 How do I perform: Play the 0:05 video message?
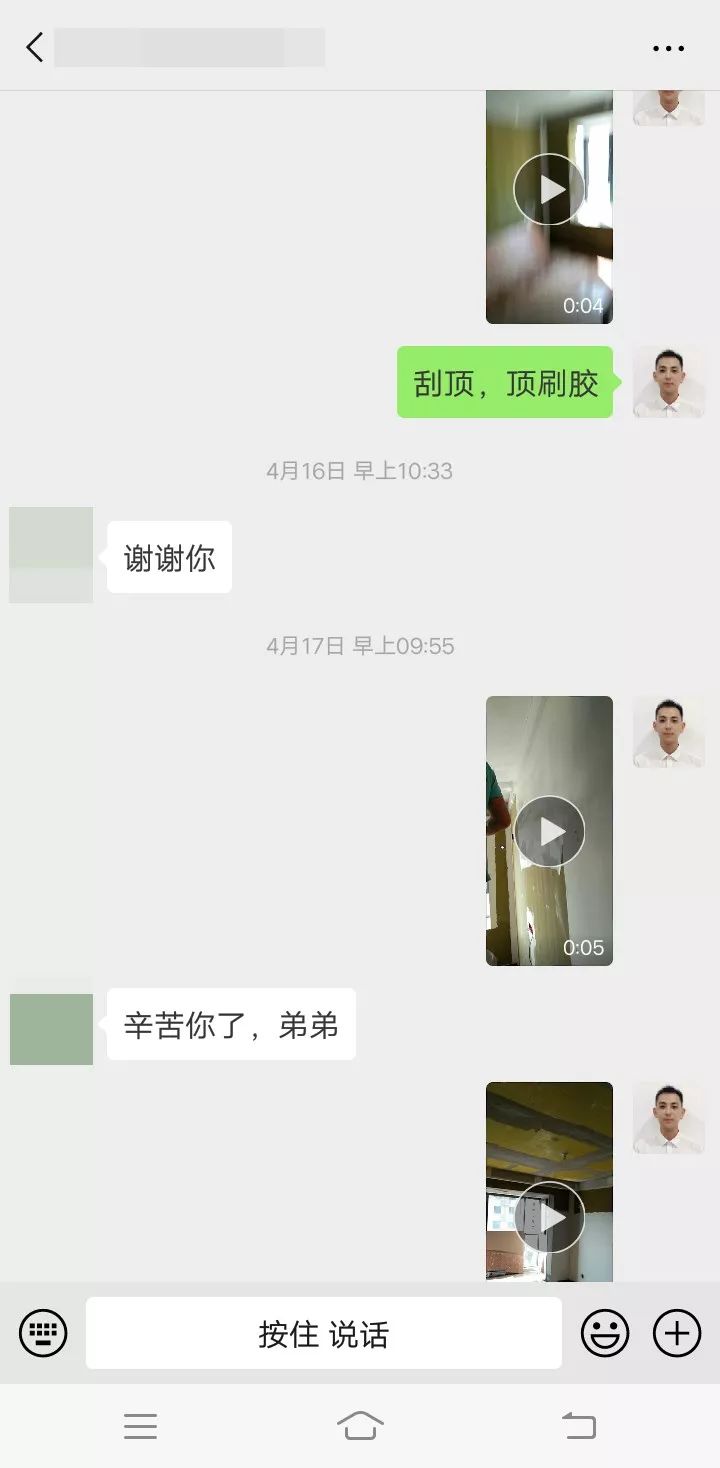tap(549, 831)
